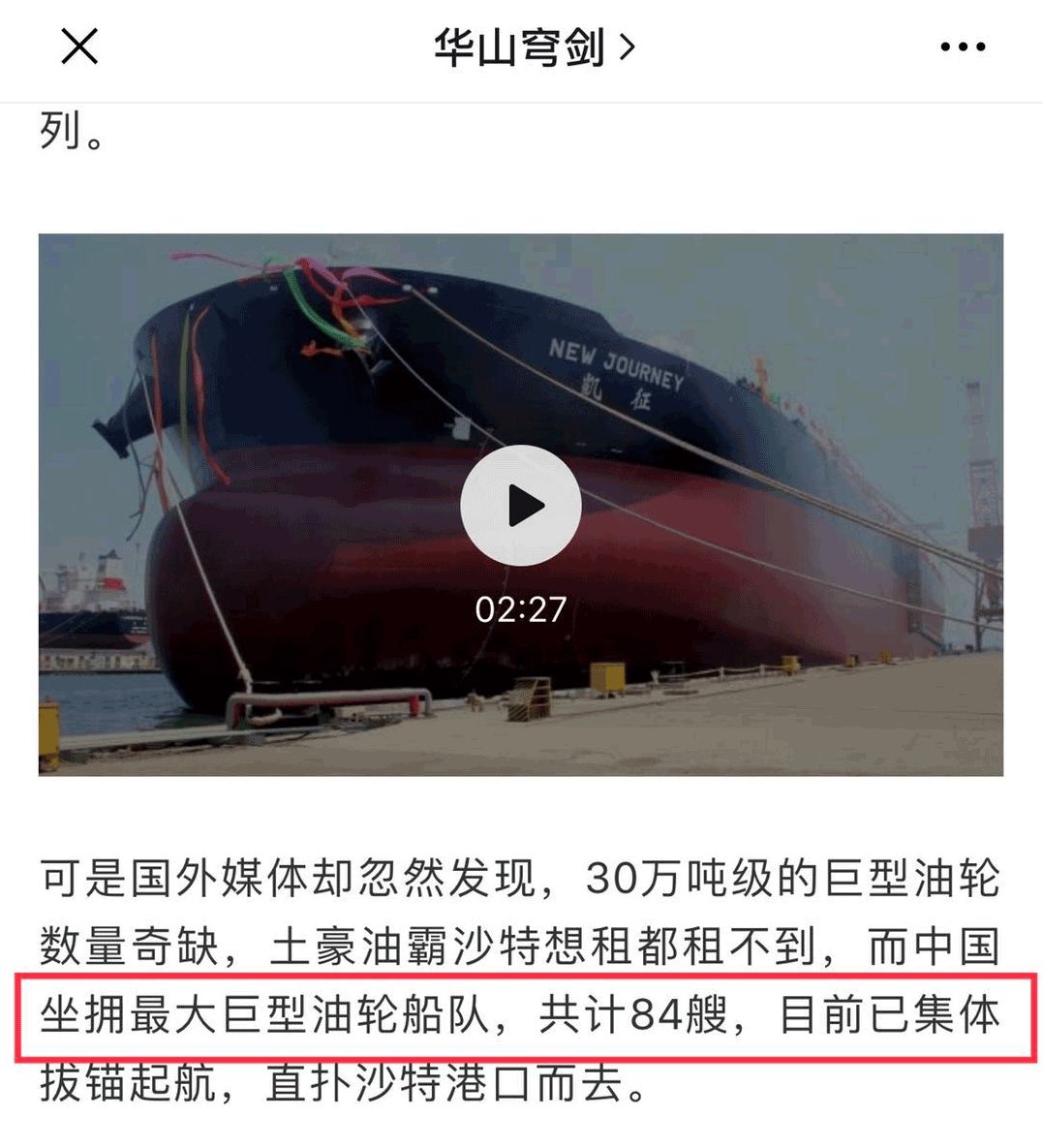
Task: Play the 02:27 oil tanker video
Action: click(x=521, y=506)
